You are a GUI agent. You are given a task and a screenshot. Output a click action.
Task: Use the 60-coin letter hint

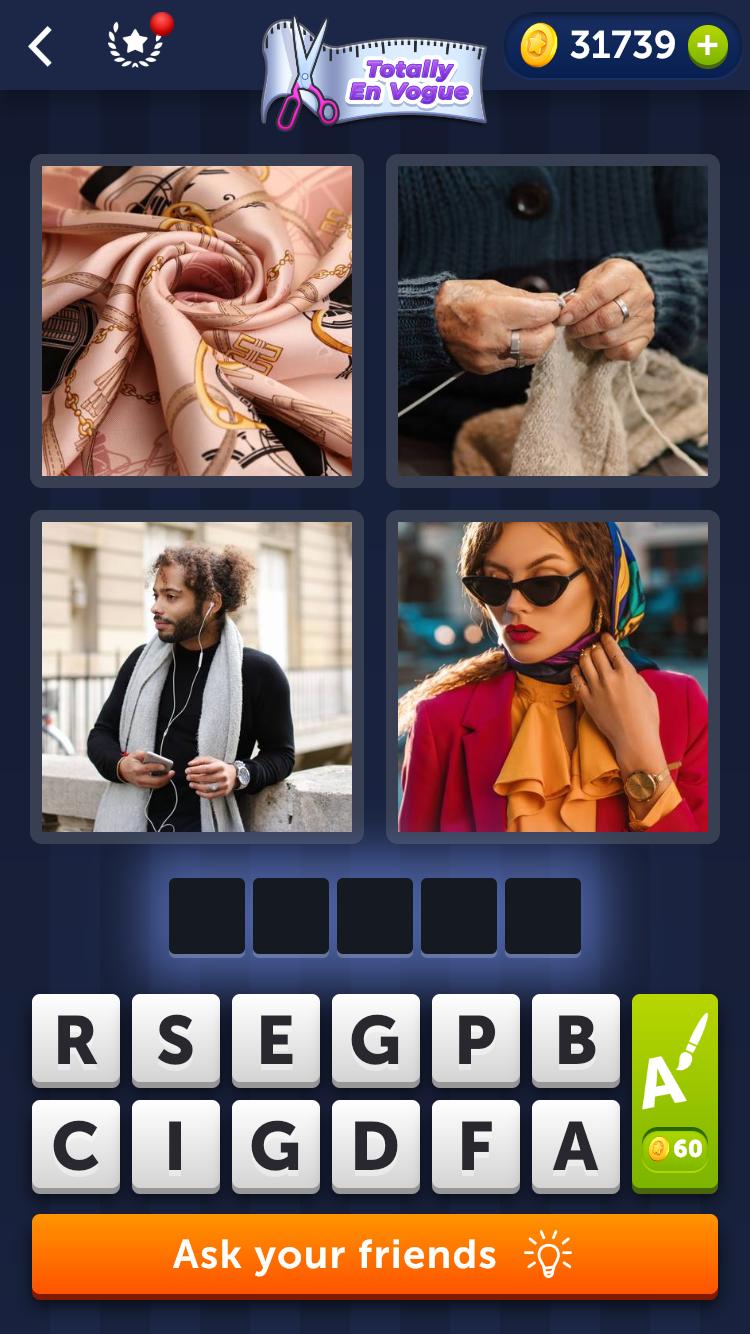[x=675, y=1093]
